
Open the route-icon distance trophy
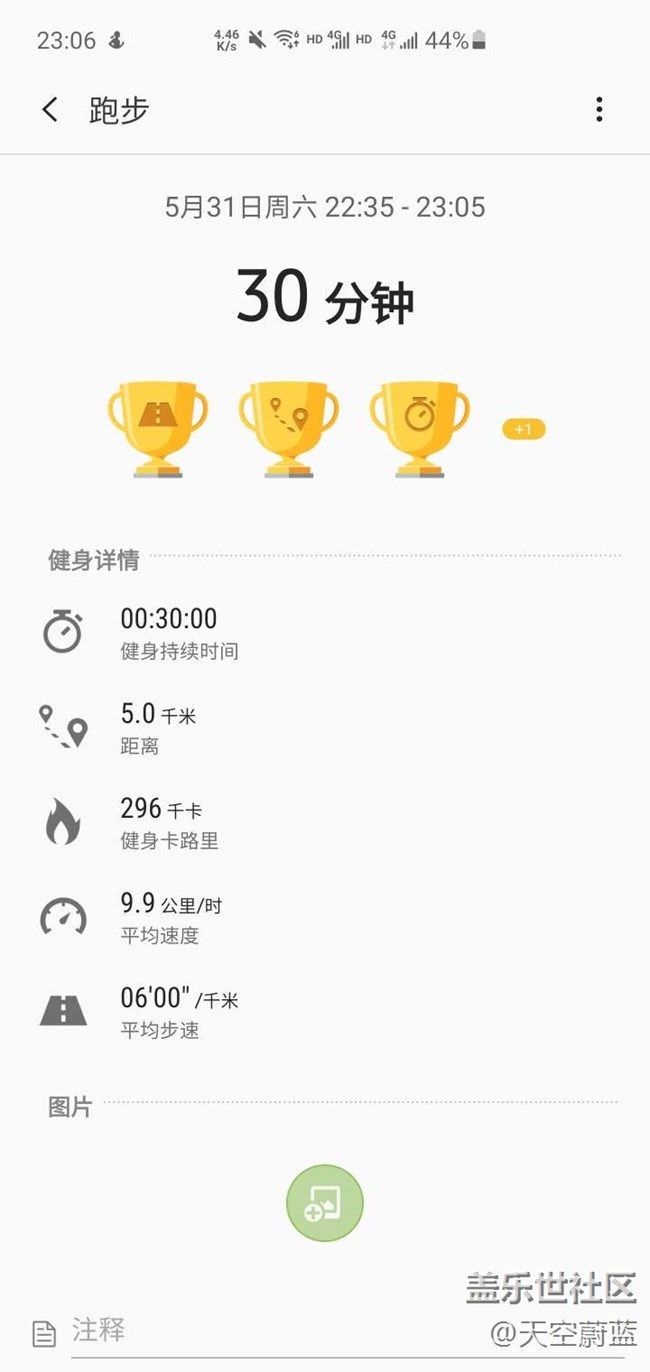288,427
